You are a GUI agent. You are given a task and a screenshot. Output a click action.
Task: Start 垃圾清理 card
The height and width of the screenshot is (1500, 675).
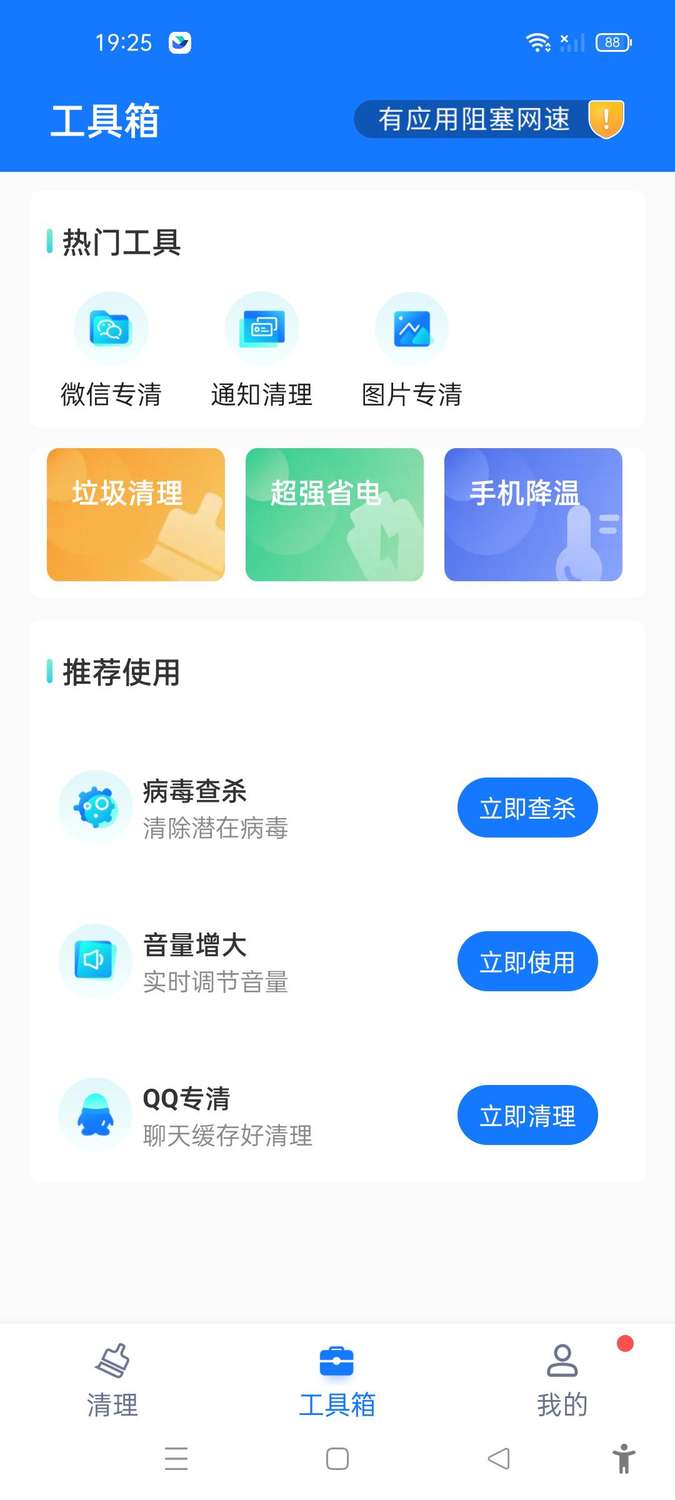click(x=136, y=514)
